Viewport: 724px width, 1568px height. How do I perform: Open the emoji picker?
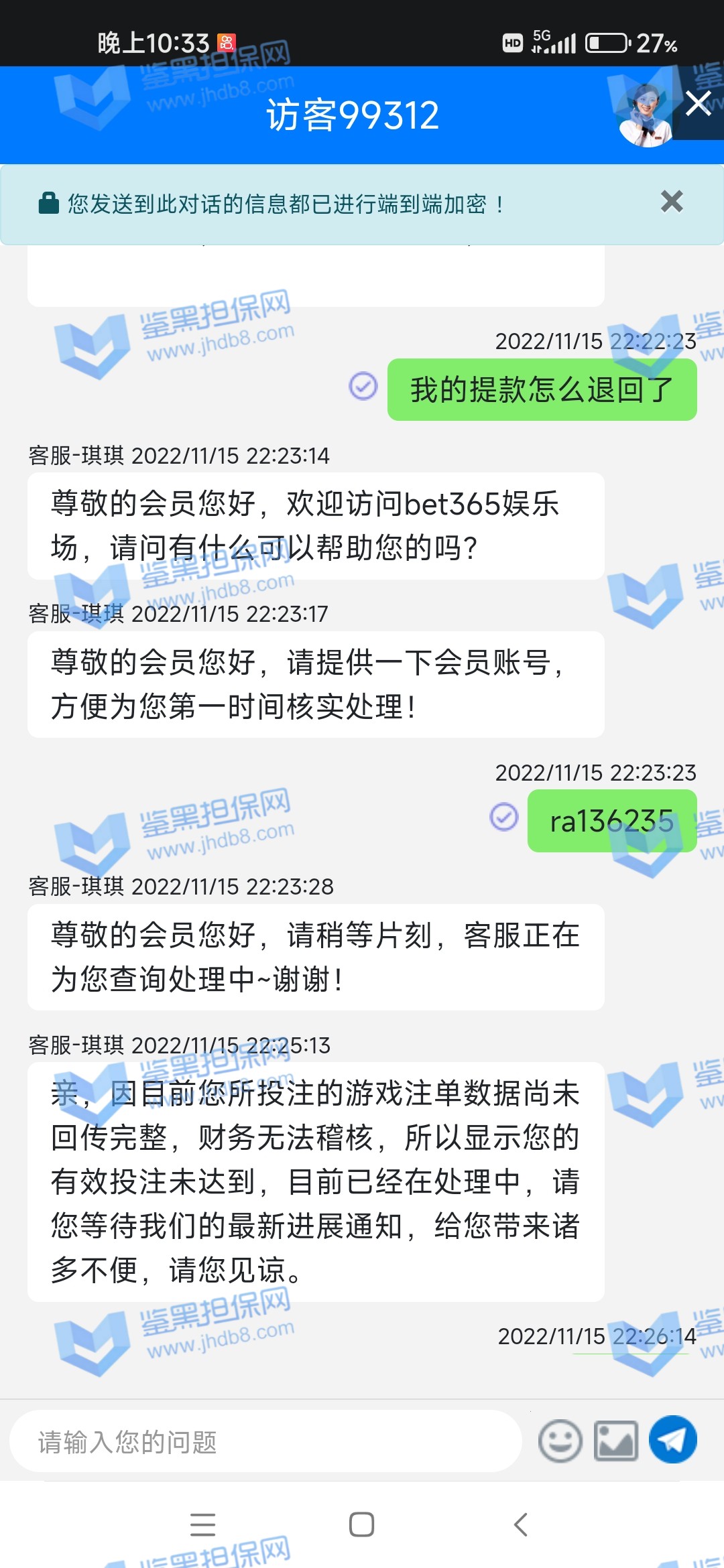click(x=560, y=1441)
